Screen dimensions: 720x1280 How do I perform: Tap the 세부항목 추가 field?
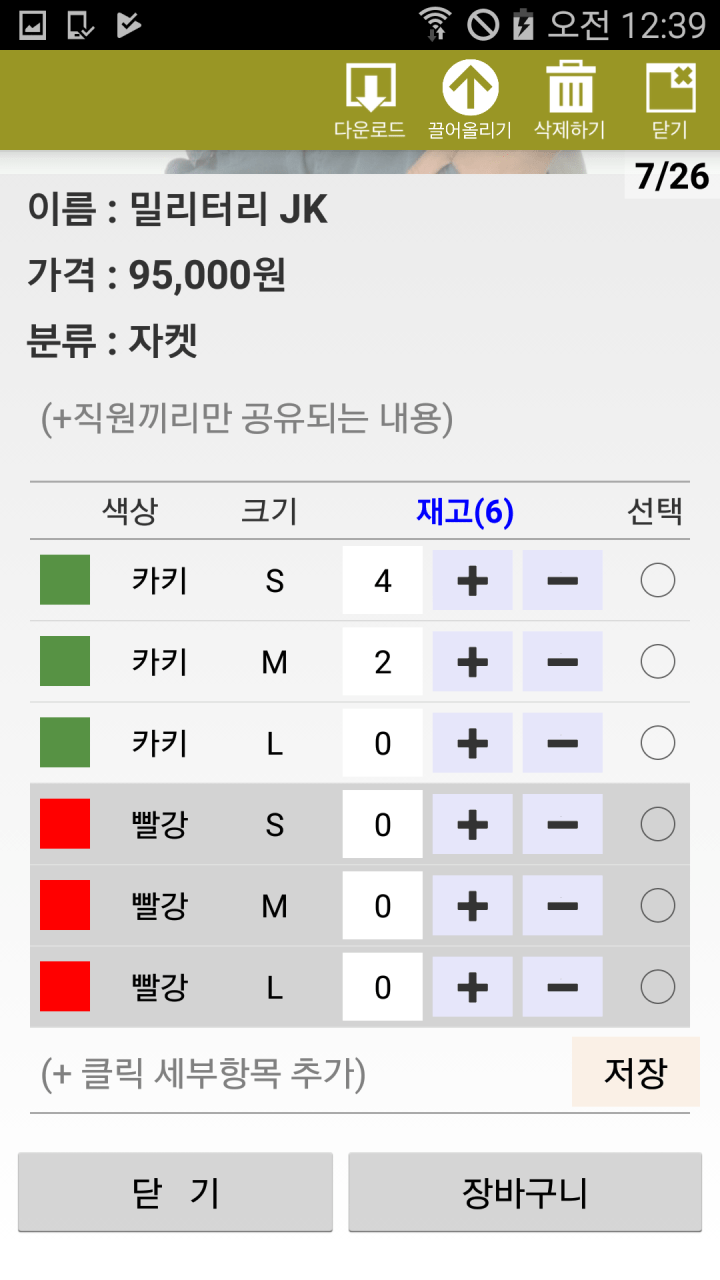tap(290, 1074)
